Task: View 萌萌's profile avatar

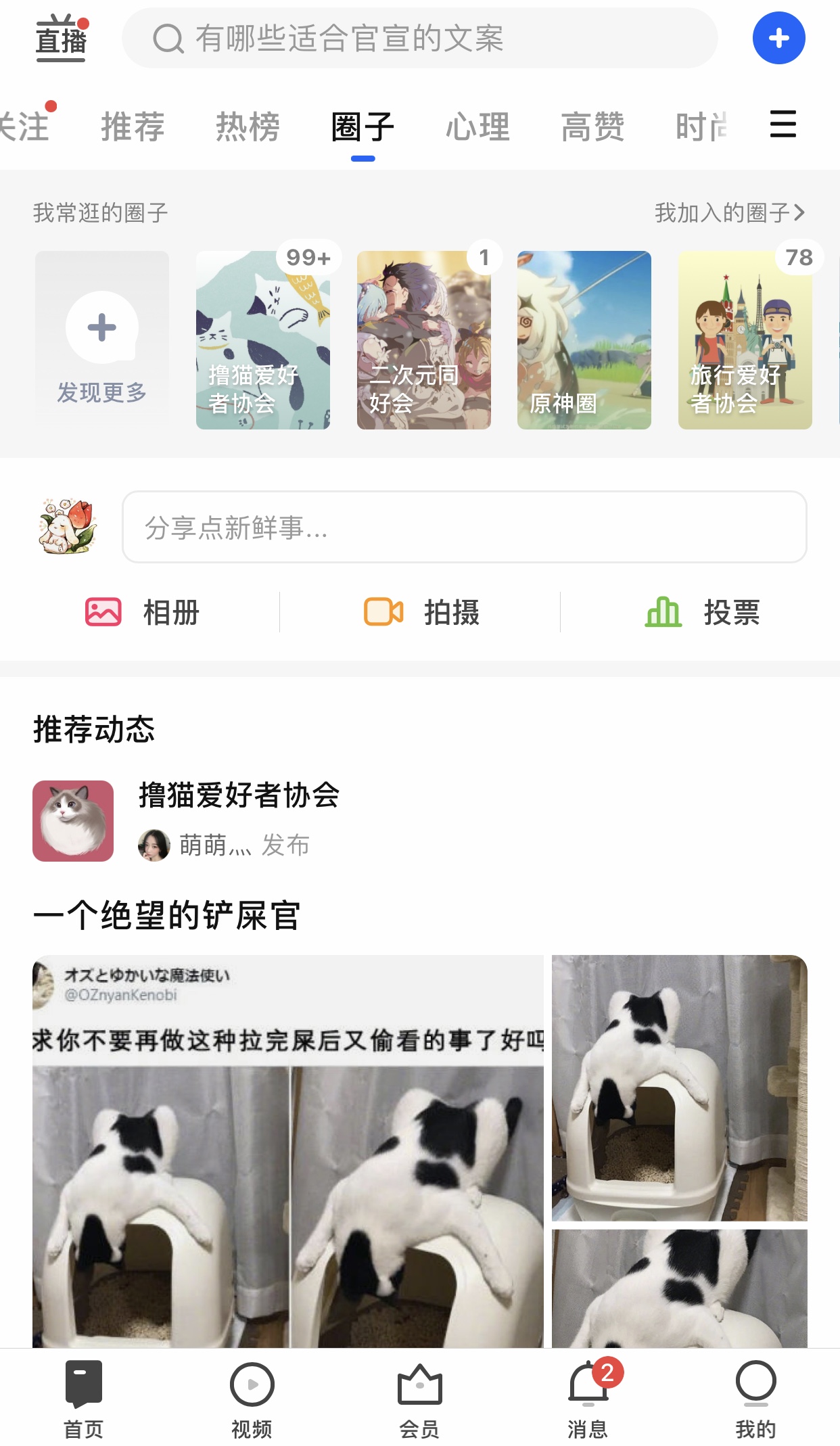Action: pyautogui.click(x=154, y=844)
